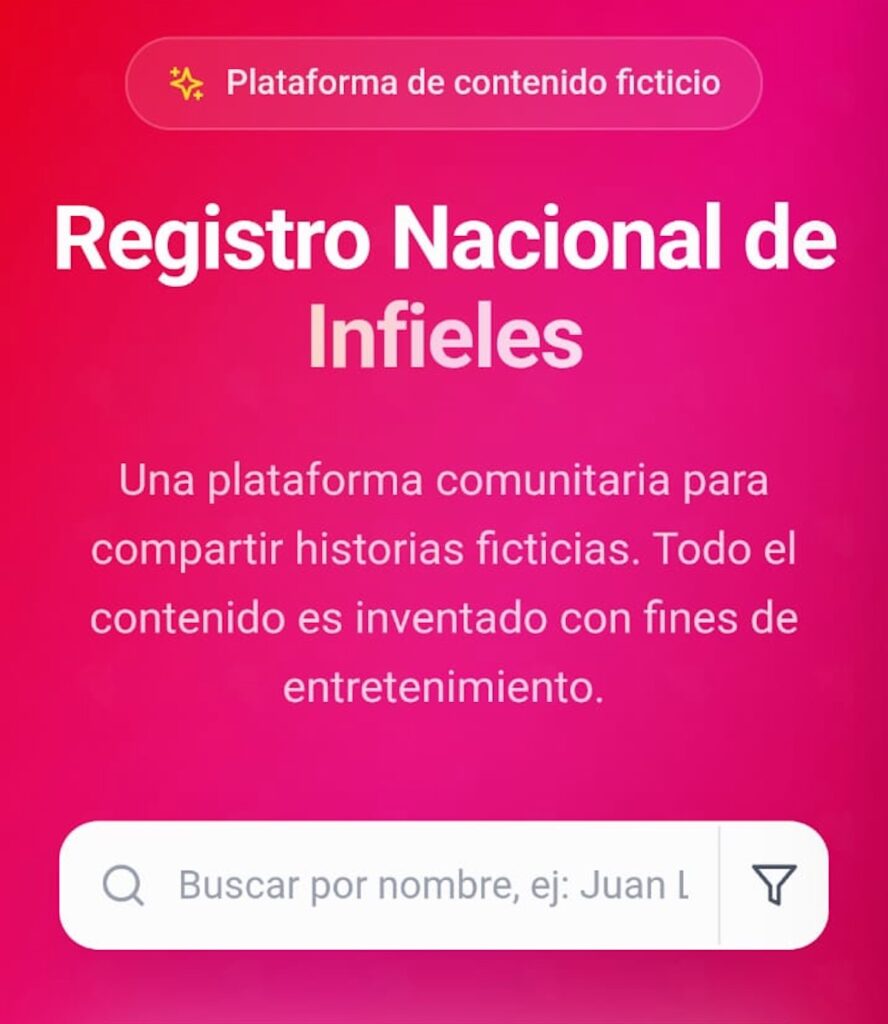Screen dimensions: 888x1024
Task: Click the lens icon at the search bar's left edge
Action: point(122,884)
